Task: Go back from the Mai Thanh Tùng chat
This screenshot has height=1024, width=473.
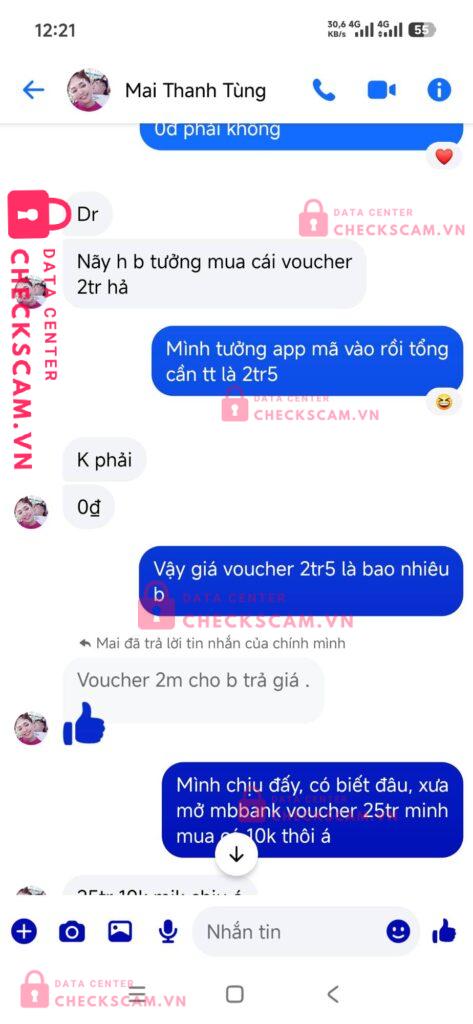Action: 33,90
